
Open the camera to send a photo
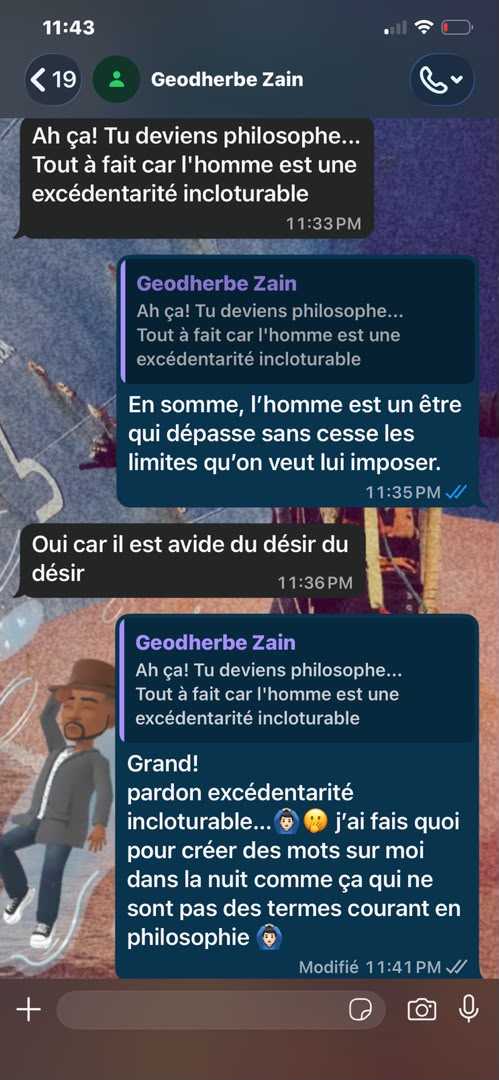[x=421, y=1010]
